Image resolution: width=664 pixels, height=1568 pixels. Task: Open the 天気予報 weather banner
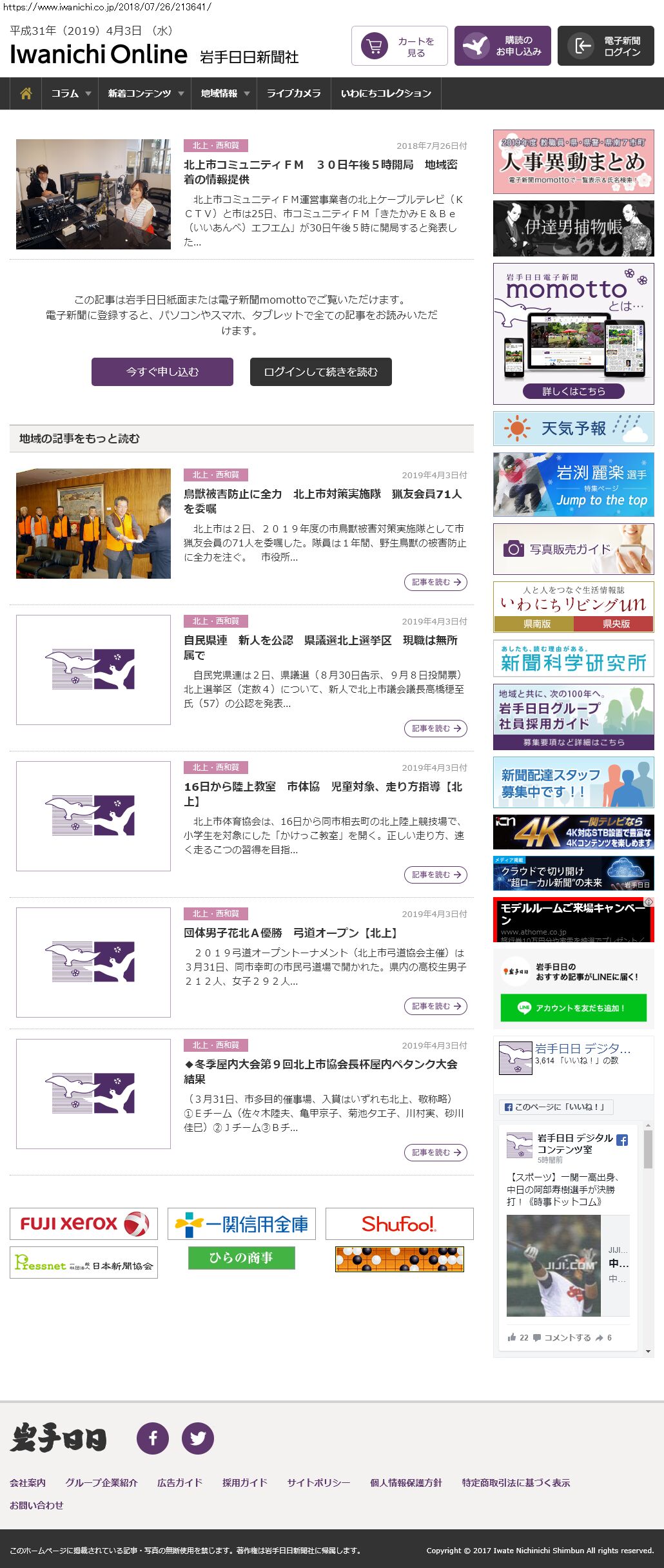click(573, 429)
